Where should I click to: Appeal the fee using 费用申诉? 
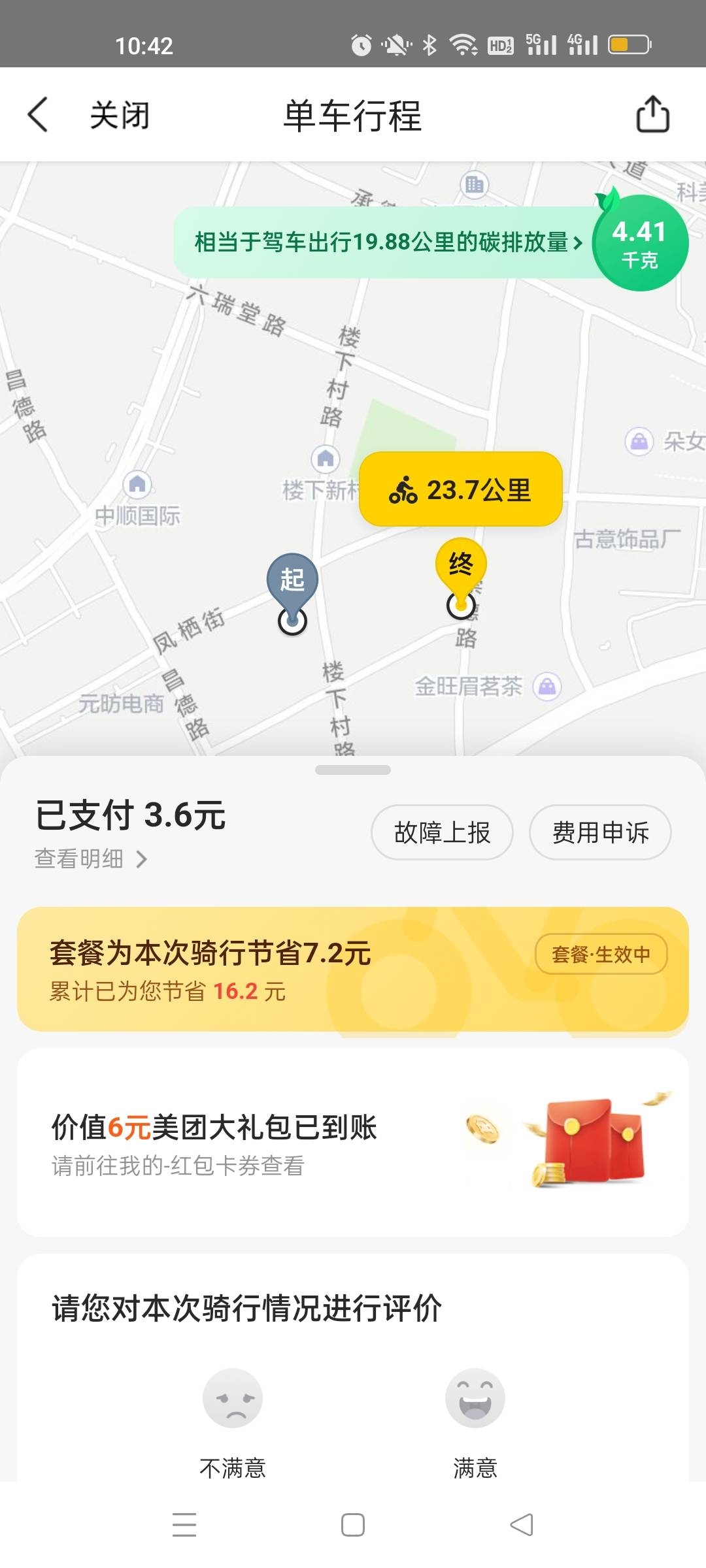click(600, 832)
